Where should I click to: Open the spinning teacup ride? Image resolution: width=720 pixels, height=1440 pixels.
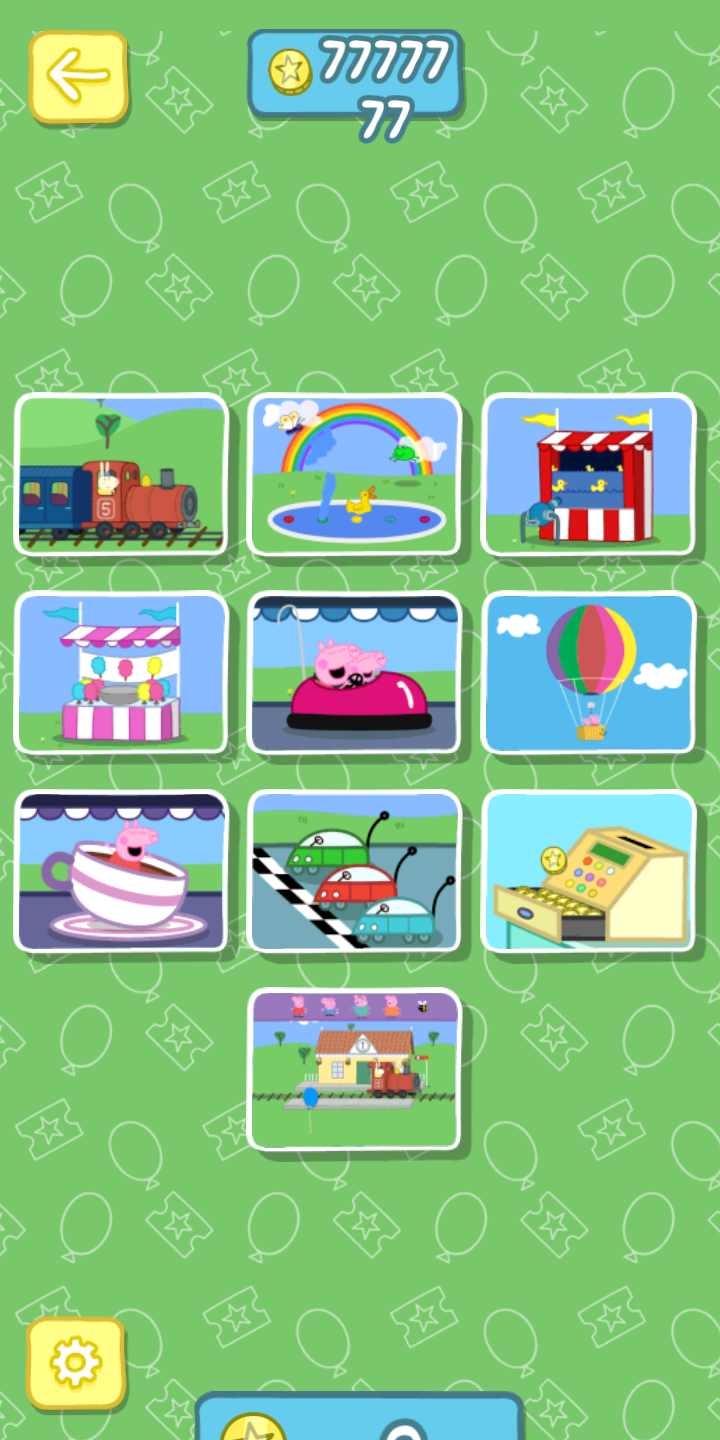click(x=121, y=871)
